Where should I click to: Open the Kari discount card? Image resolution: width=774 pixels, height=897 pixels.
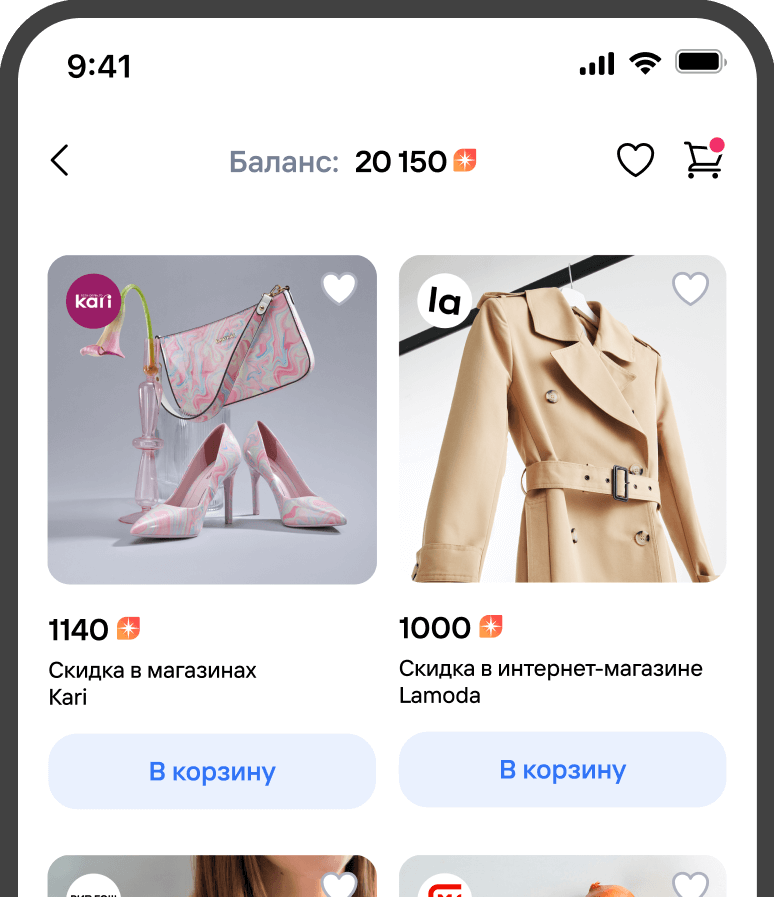click(212, 420)
